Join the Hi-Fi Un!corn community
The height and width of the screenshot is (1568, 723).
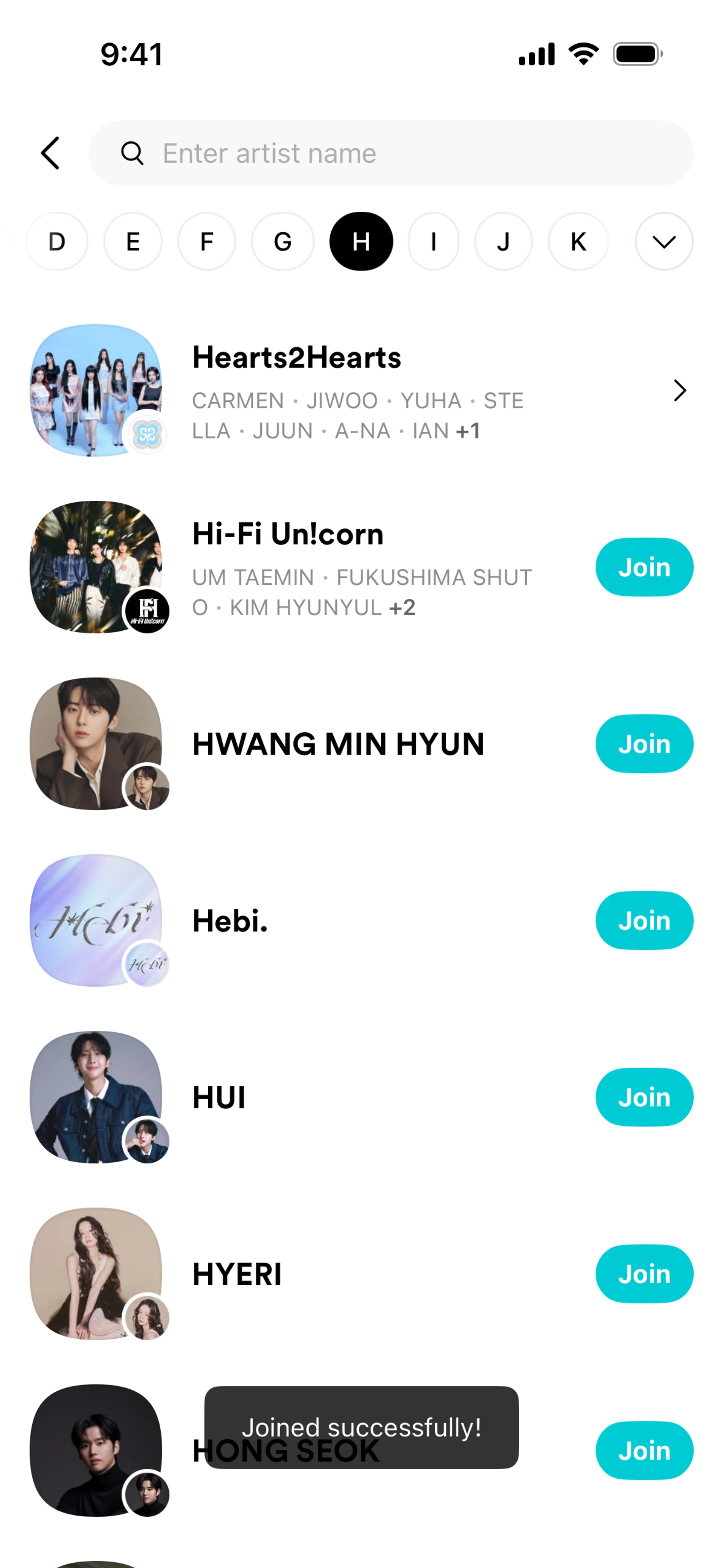644,567
